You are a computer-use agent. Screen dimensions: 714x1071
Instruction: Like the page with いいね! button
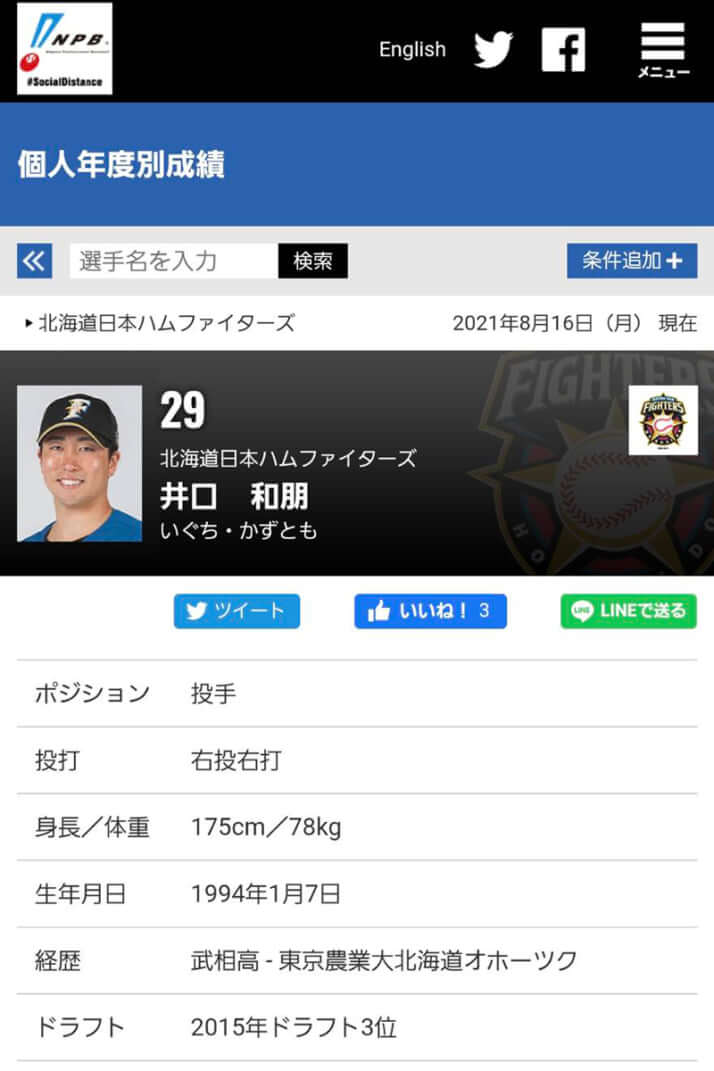coord(430,611)
